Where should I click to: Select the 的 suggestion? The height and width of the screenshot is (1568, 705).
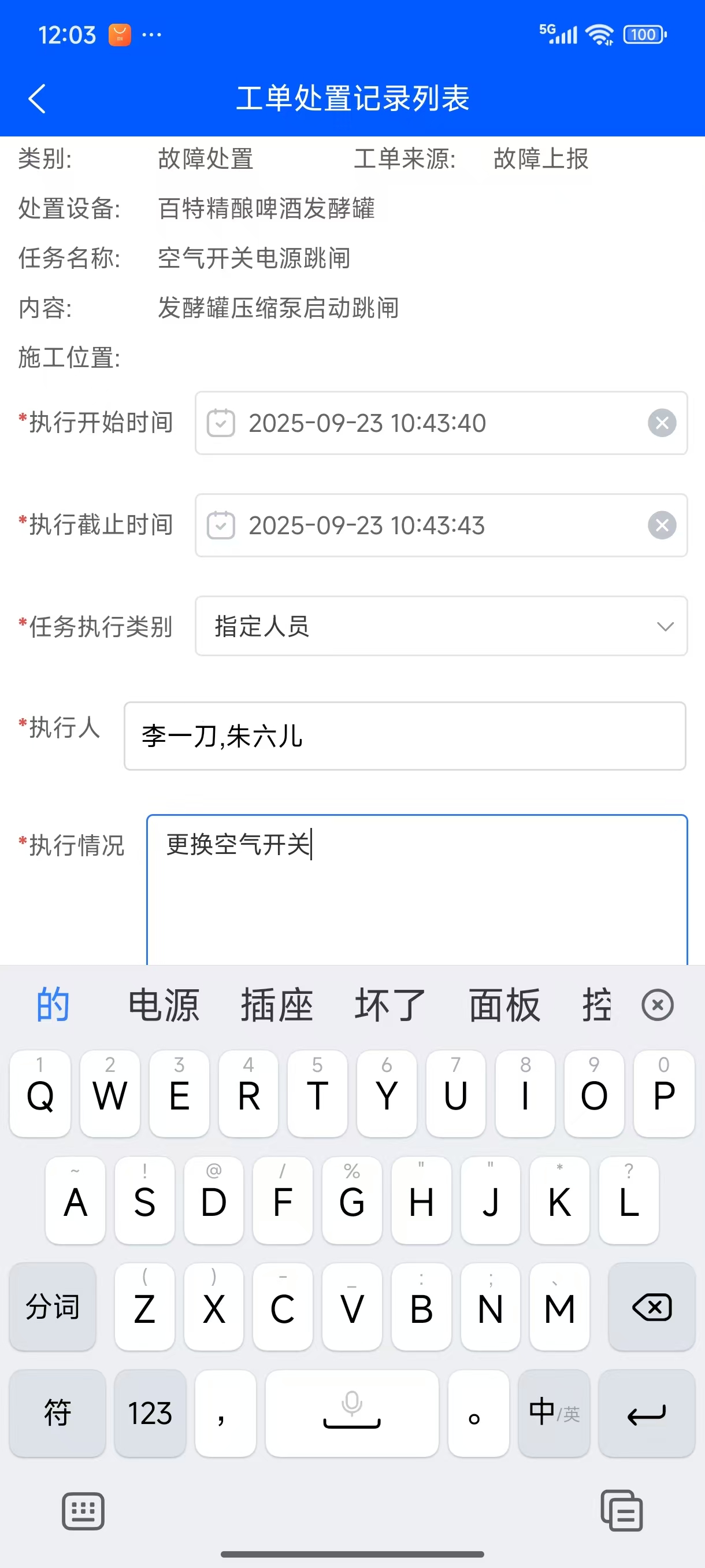click(x=53, y=1005)
